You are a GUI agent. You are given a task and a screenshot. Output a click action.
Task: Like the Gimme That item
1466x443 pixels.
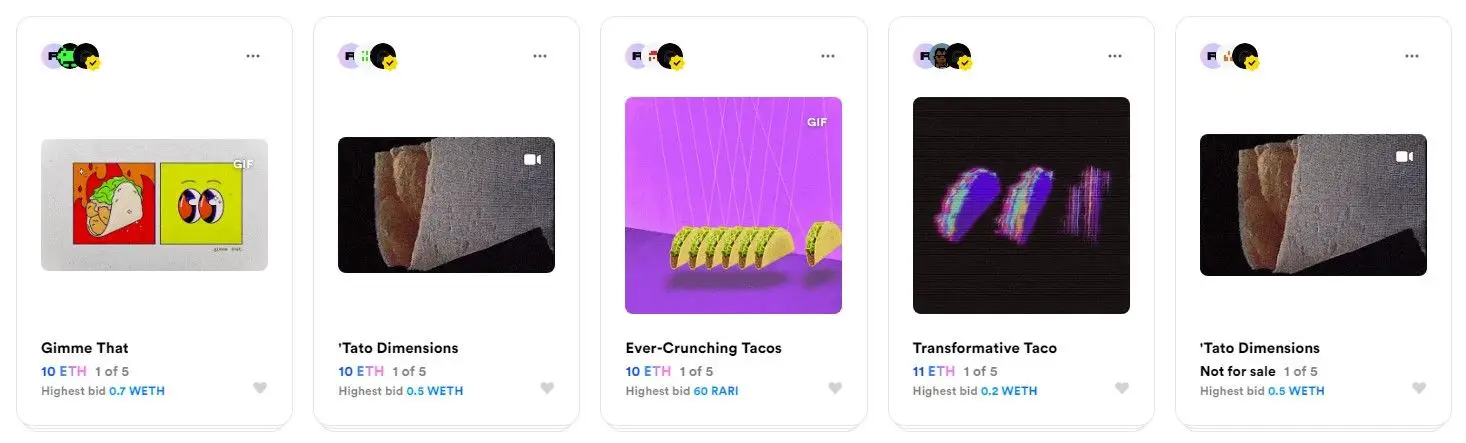(260, 388)
